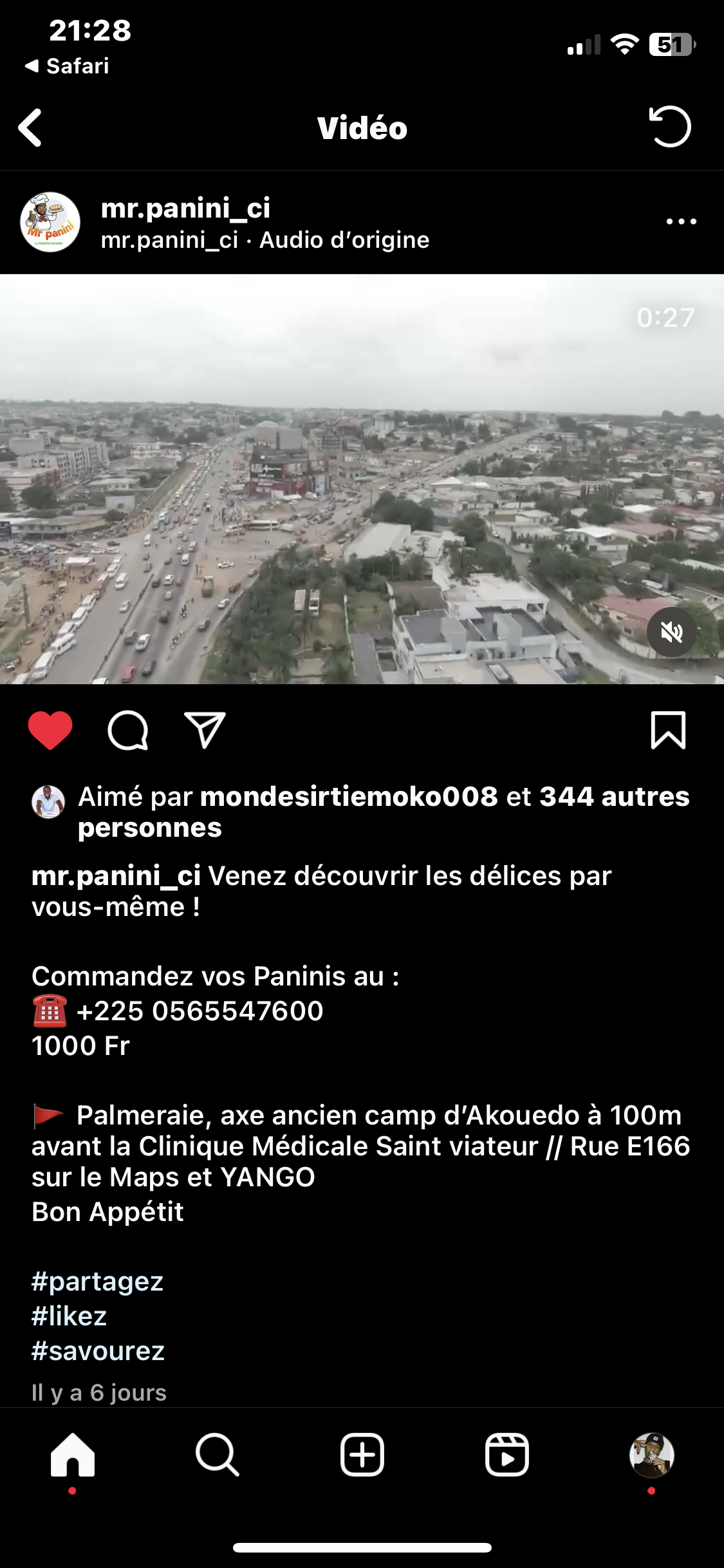Go back from the Vidéo screen
The width and height of the screenshot is (724, 1568).
point(30,127)
